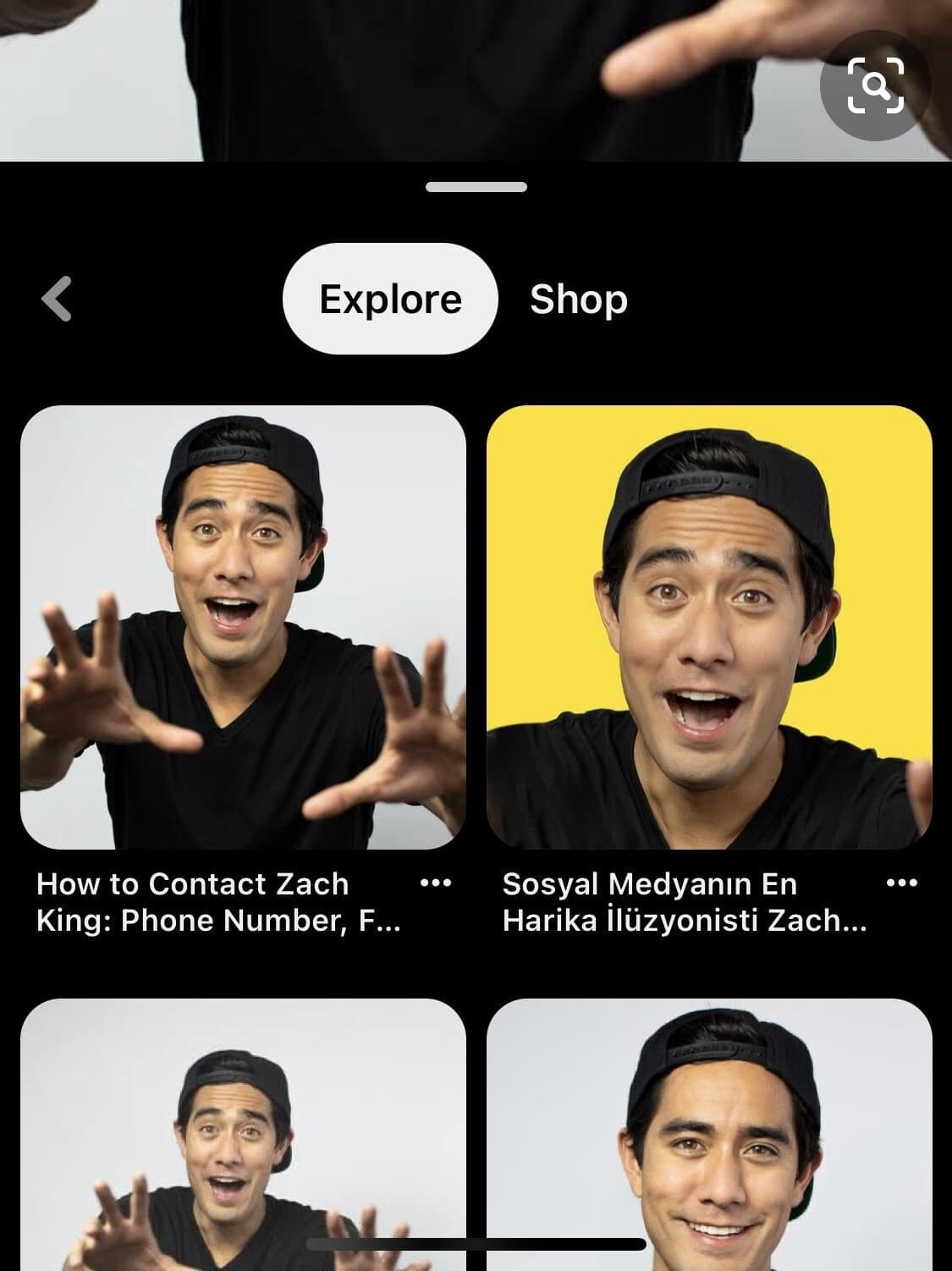The width and height of the screenshot is (952, 1271).
Task: Tap the ellipsis beside the Turkish pin title
Action: click(900, 885)
